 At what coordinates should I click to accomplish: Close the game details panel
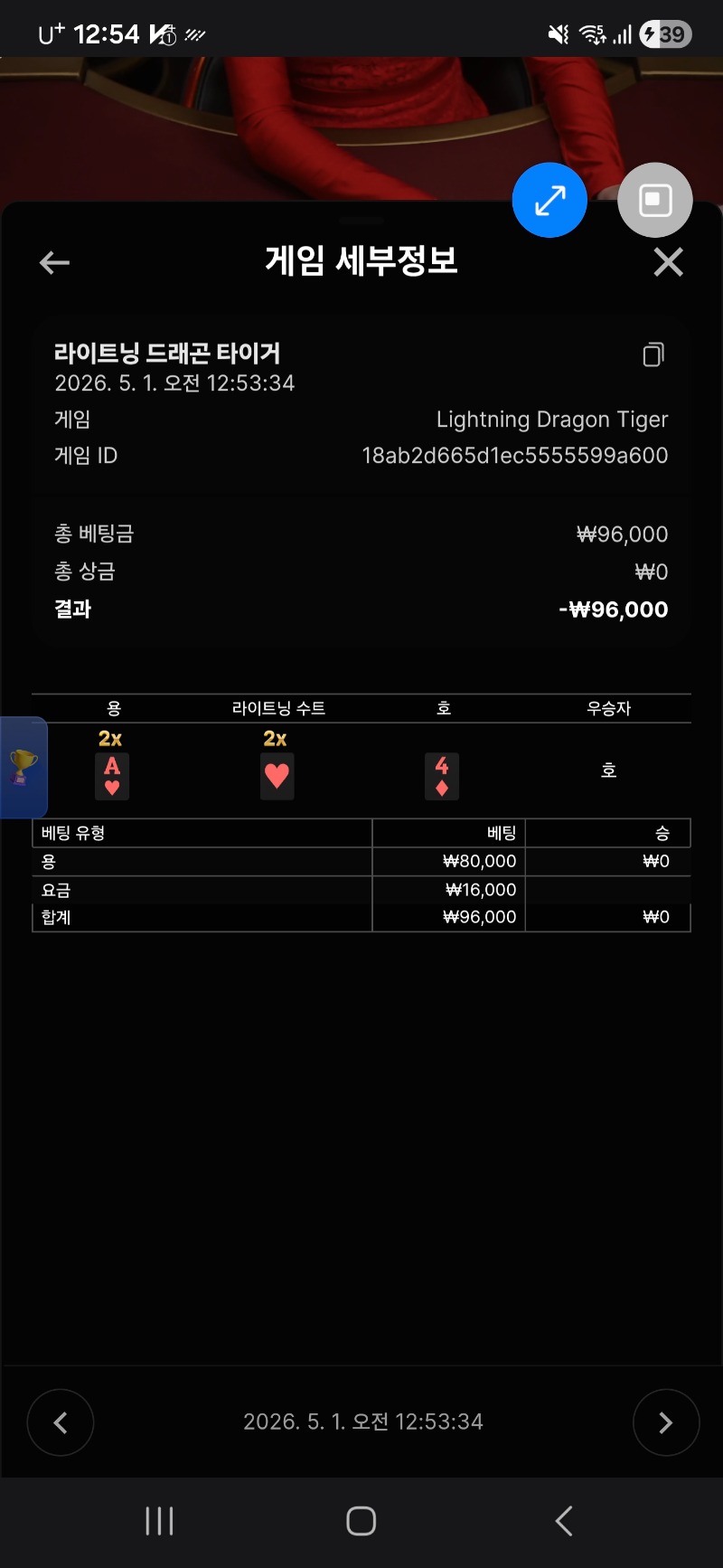point(668,262)
